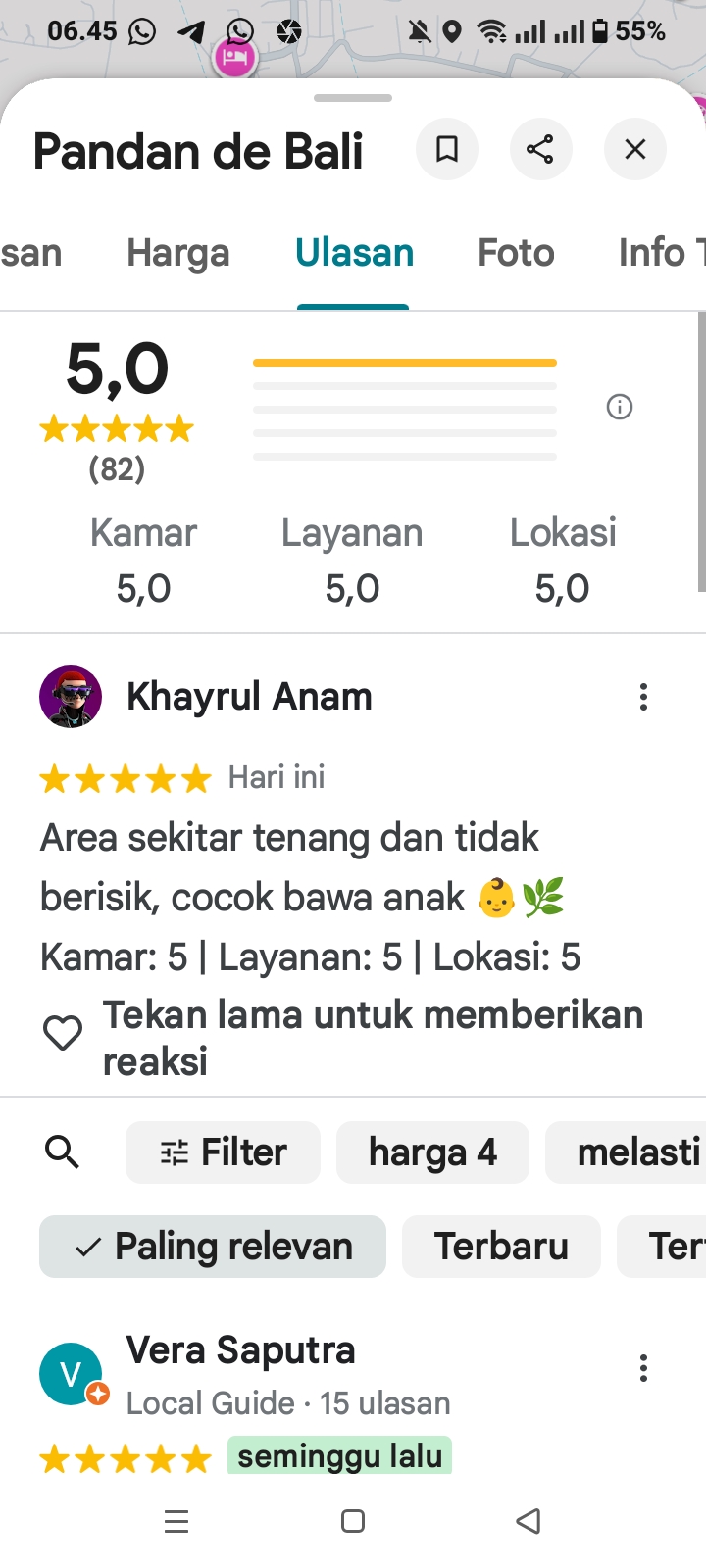
Task: Filter reviews by the harga 4 chip
Action: tap(432, 1152)
